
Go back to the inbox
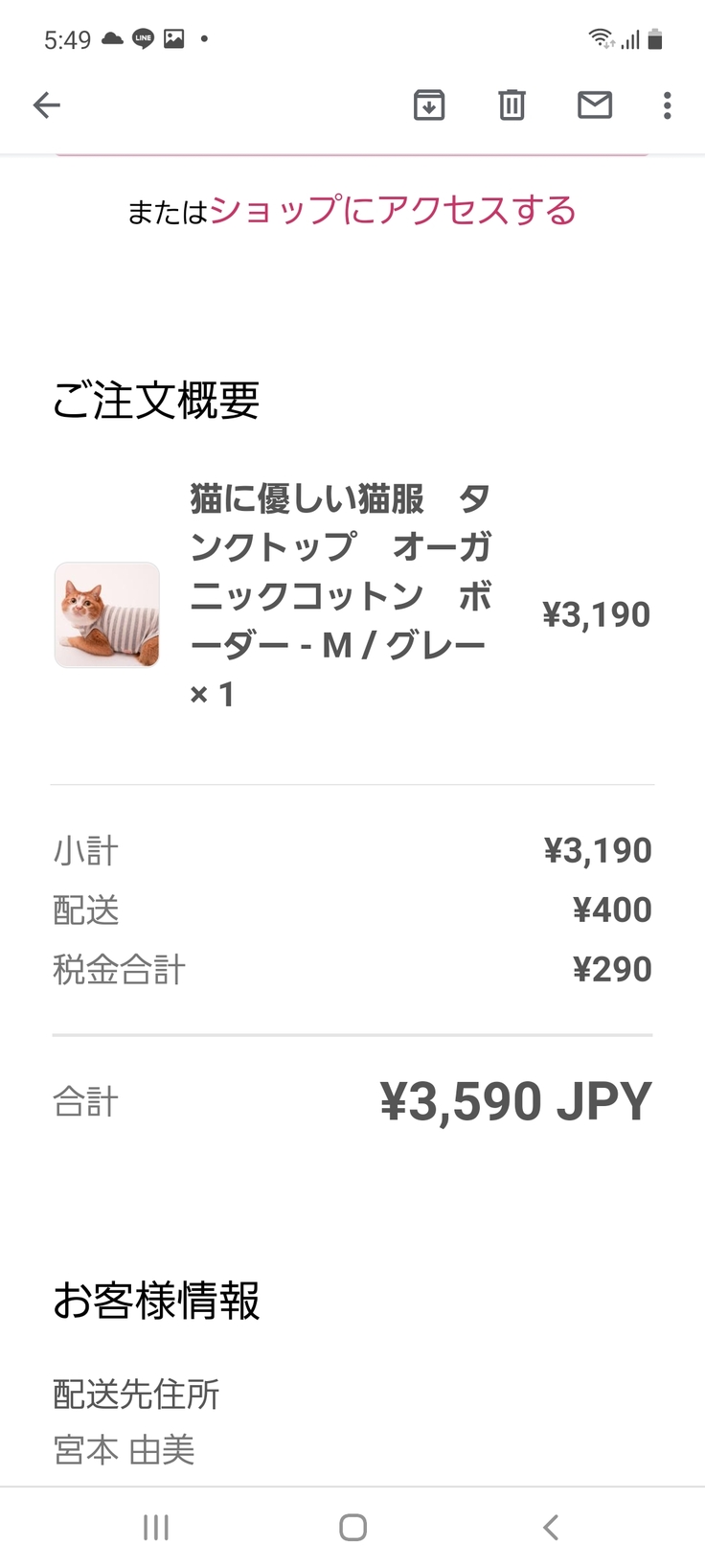(x=46, y=104)
